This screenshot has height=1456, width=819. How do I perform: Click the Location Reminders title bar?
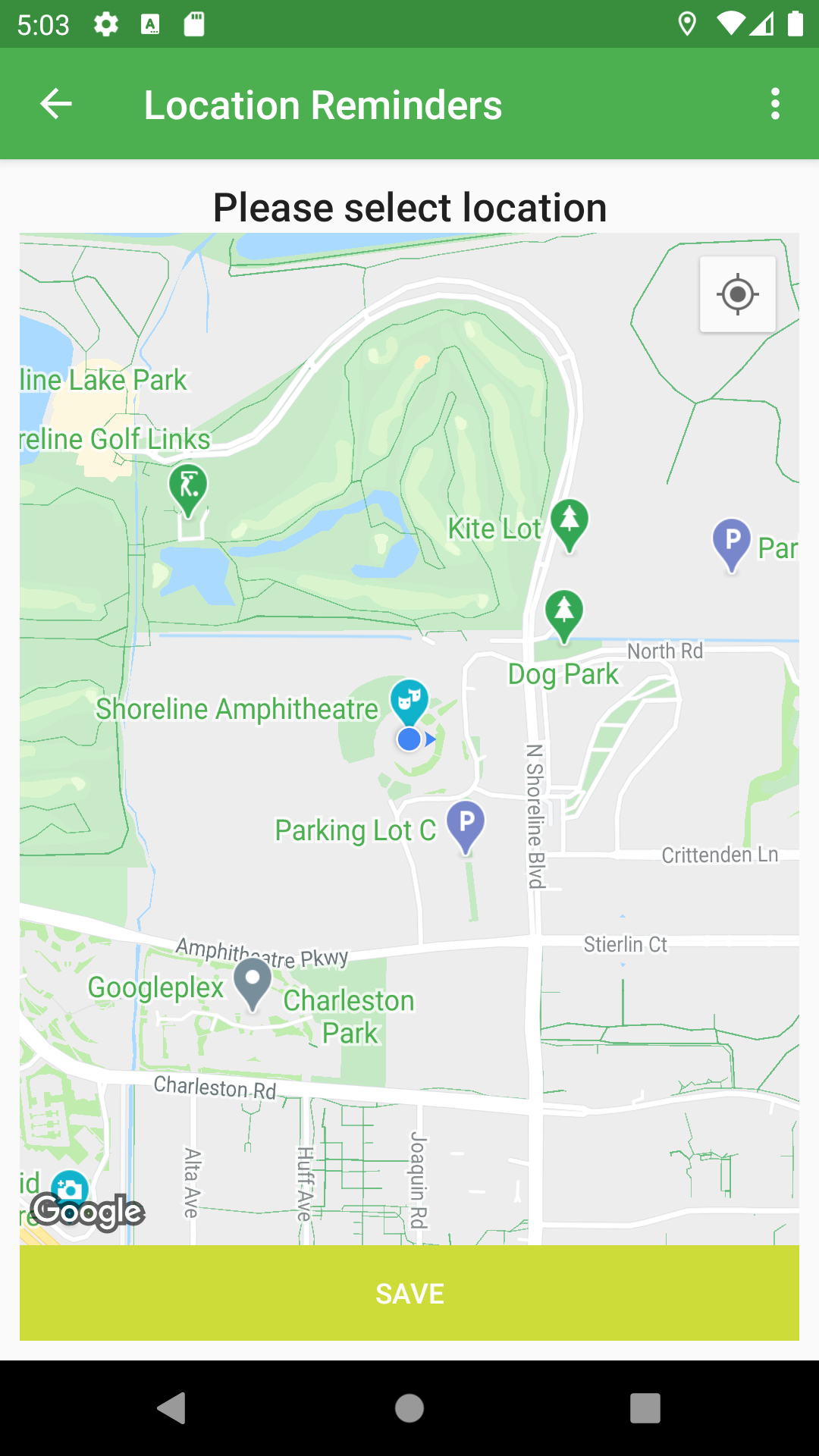click(322, 104)
